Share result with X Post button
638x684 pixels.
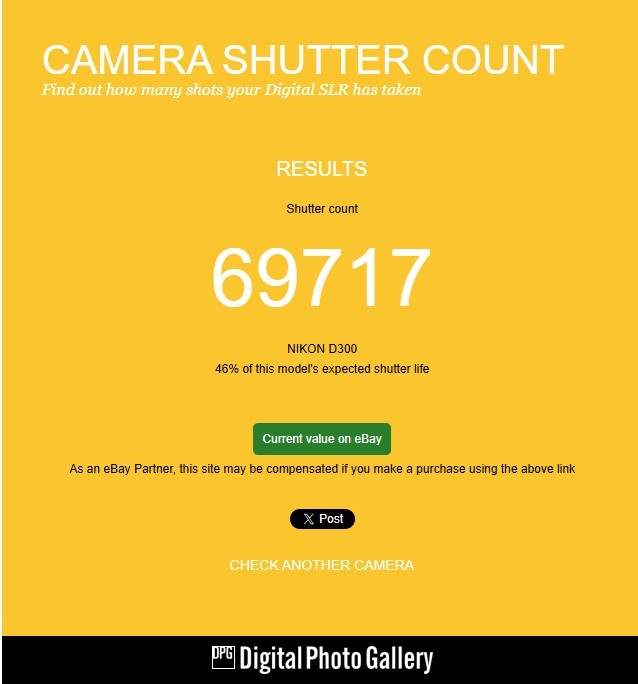click(322, 519)
